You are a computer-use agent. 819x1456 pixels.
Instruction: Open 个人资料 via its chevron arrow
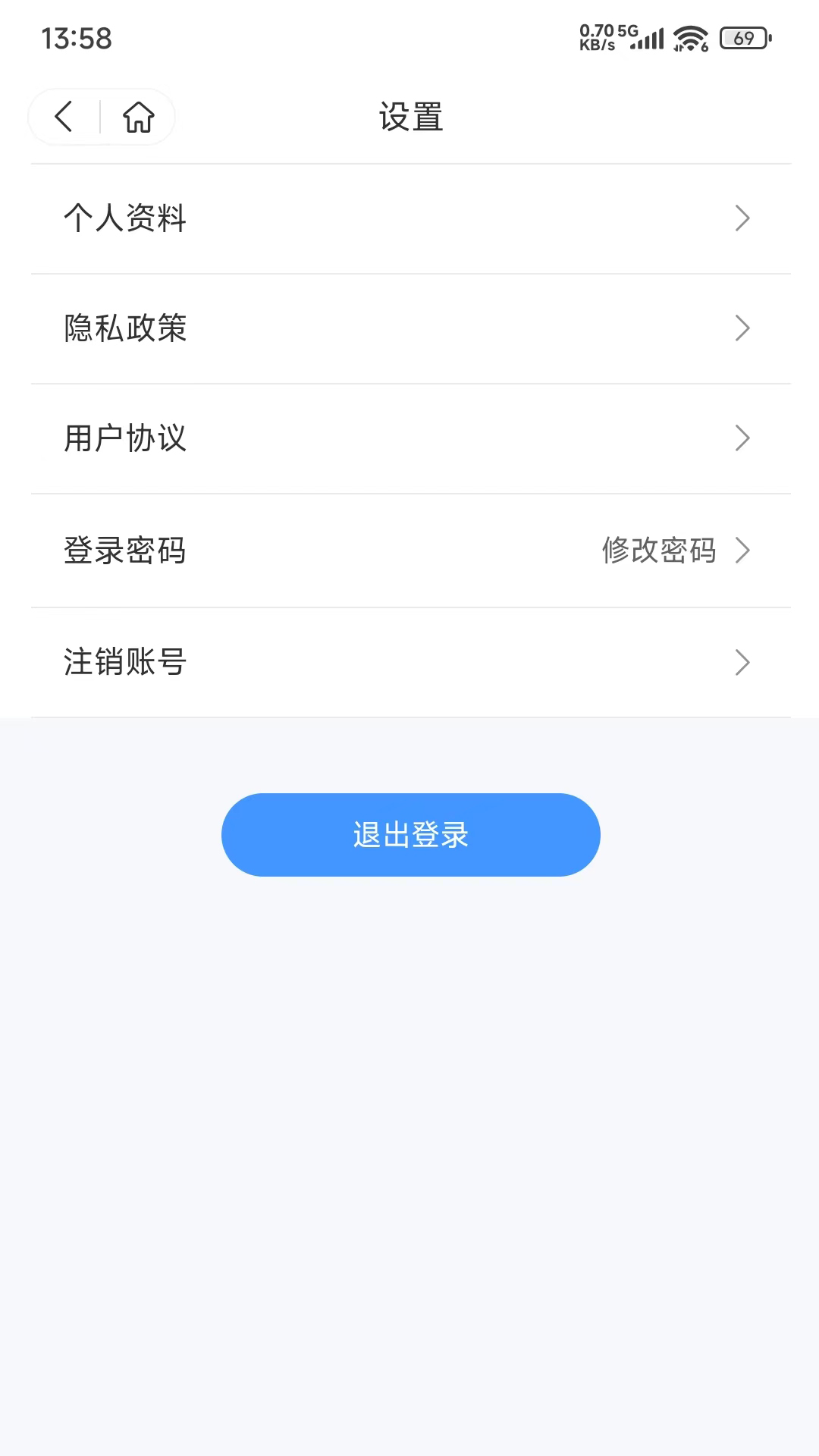tap(743, 218)
